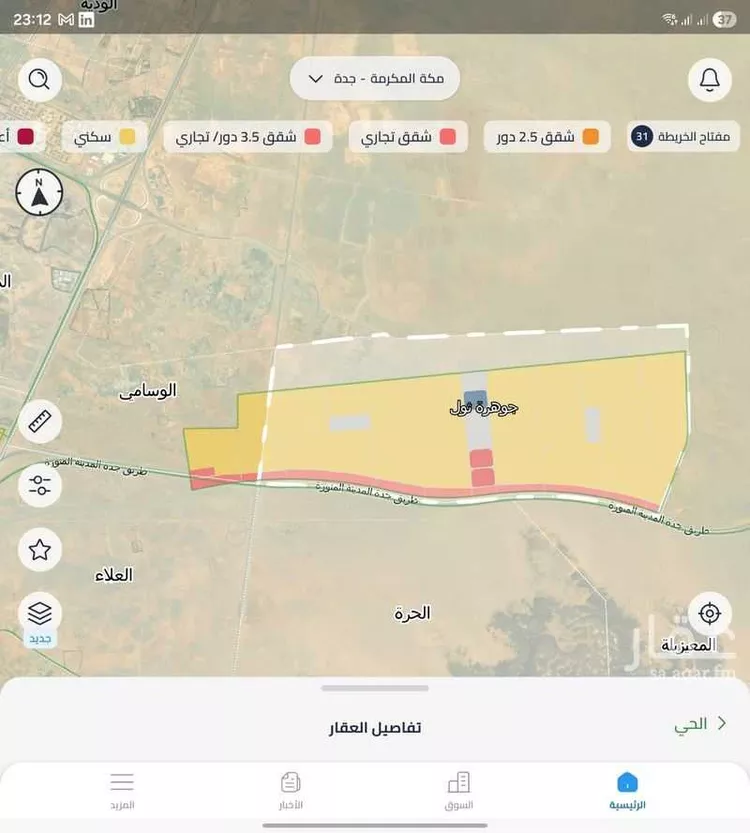This screenshot has height=833, width=750.
Task: Open the favorites star button
Action: pyautogui.click(x=40, y=550)
